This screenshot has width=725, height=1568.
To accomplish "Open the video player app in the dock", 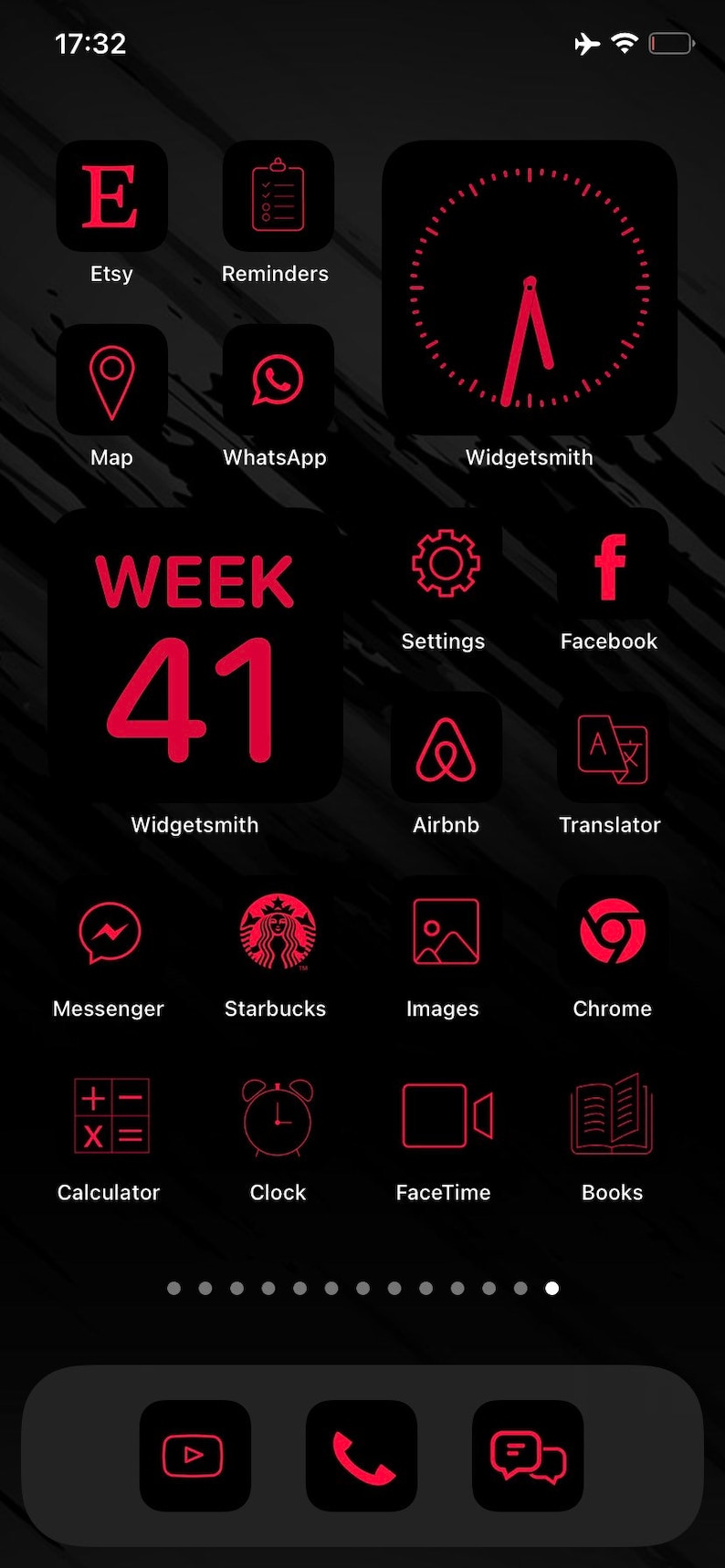I will pos(194,1456).
